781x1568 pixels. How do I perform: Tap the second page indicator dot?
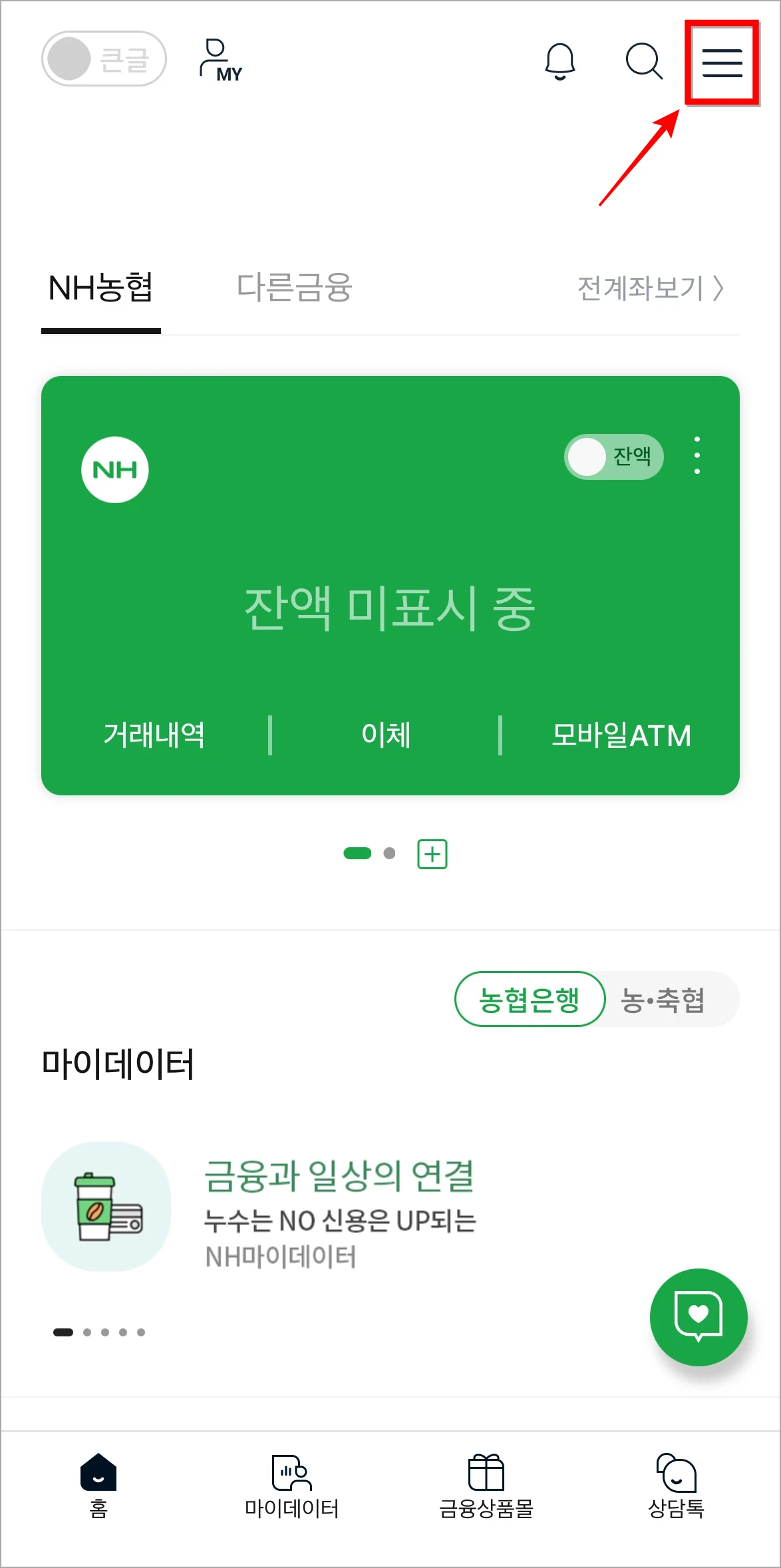click(389, 853)
